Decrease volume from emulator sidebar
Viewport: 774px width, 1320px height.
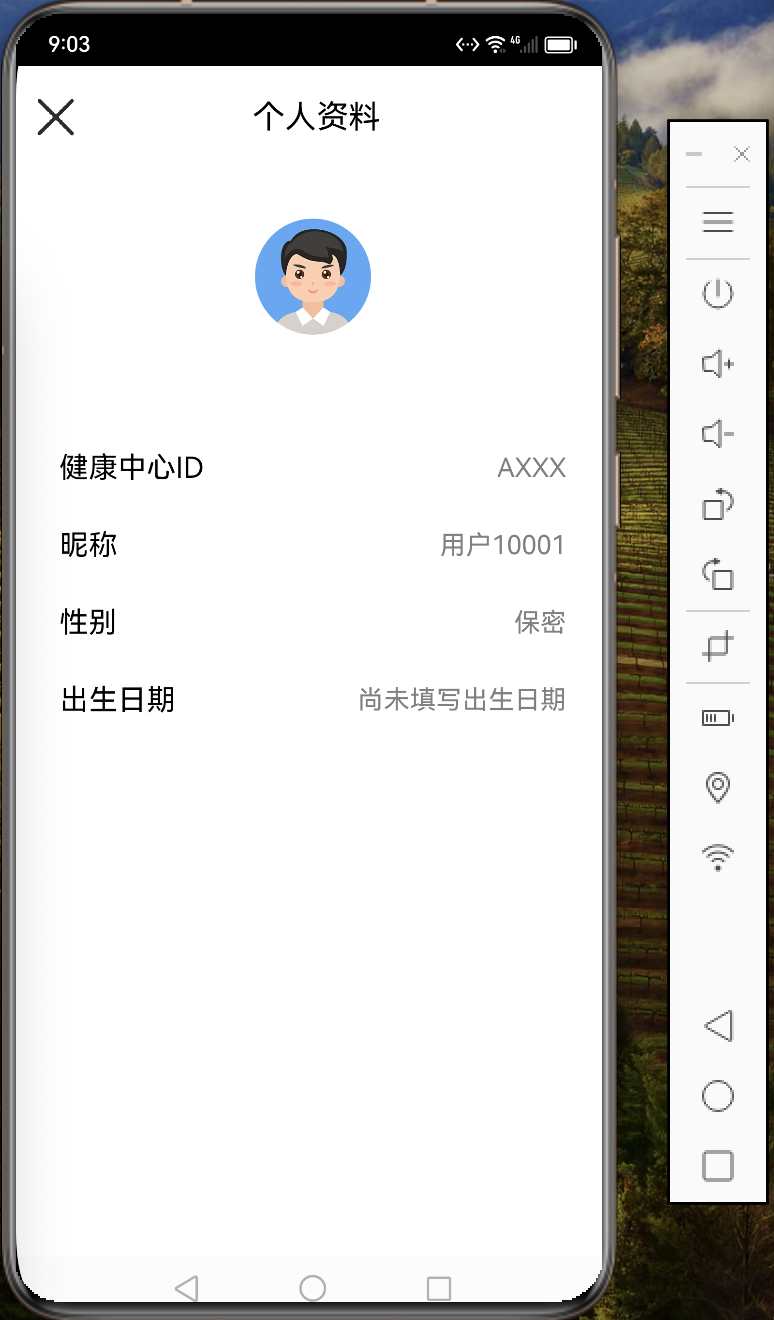[x=718, y=434]
